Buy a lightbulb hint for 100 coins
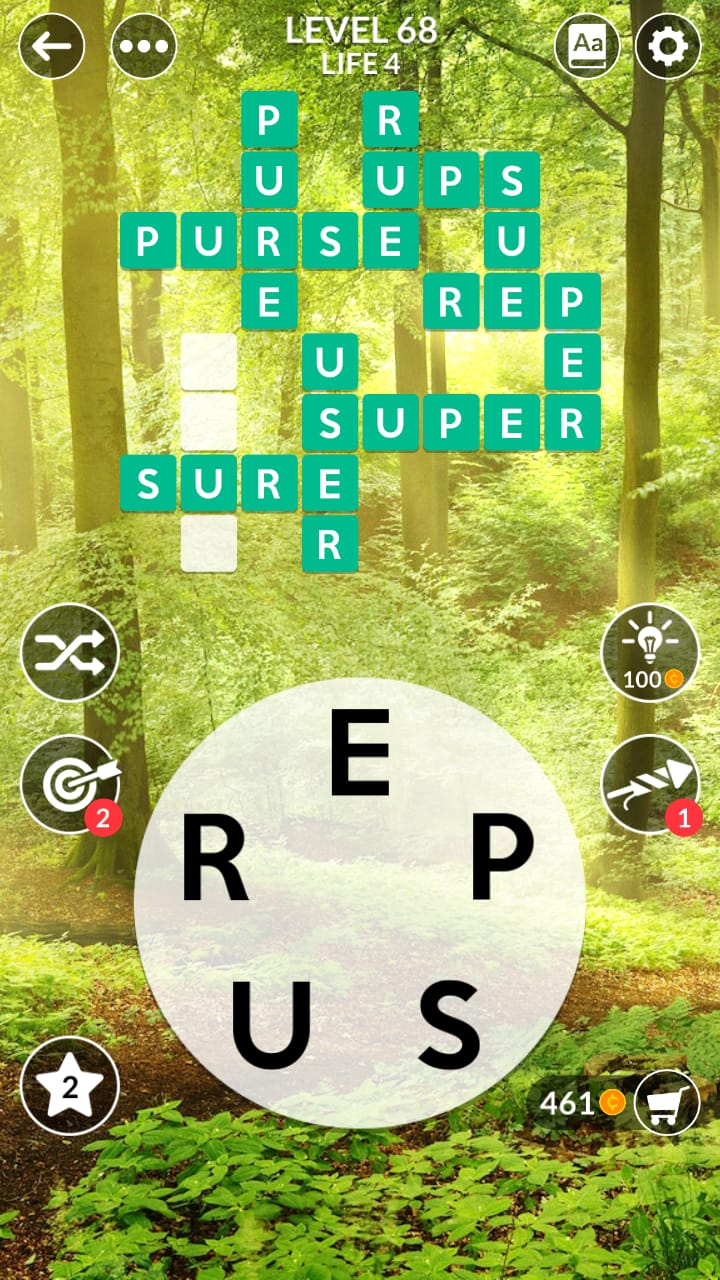720x1280 pixels. click(x=650, y=653)
